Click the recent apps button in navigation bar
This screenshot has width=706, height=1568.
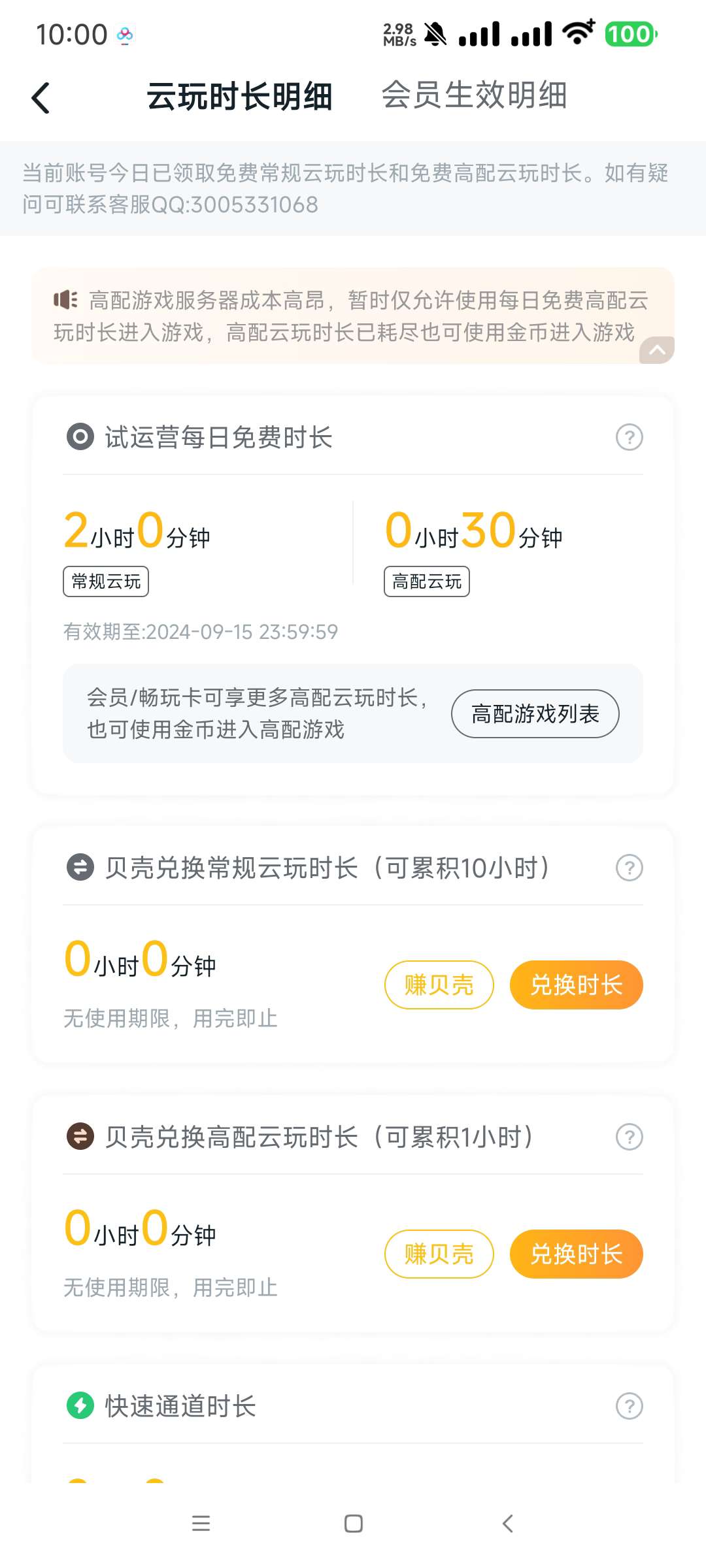tap(201, 1524)
